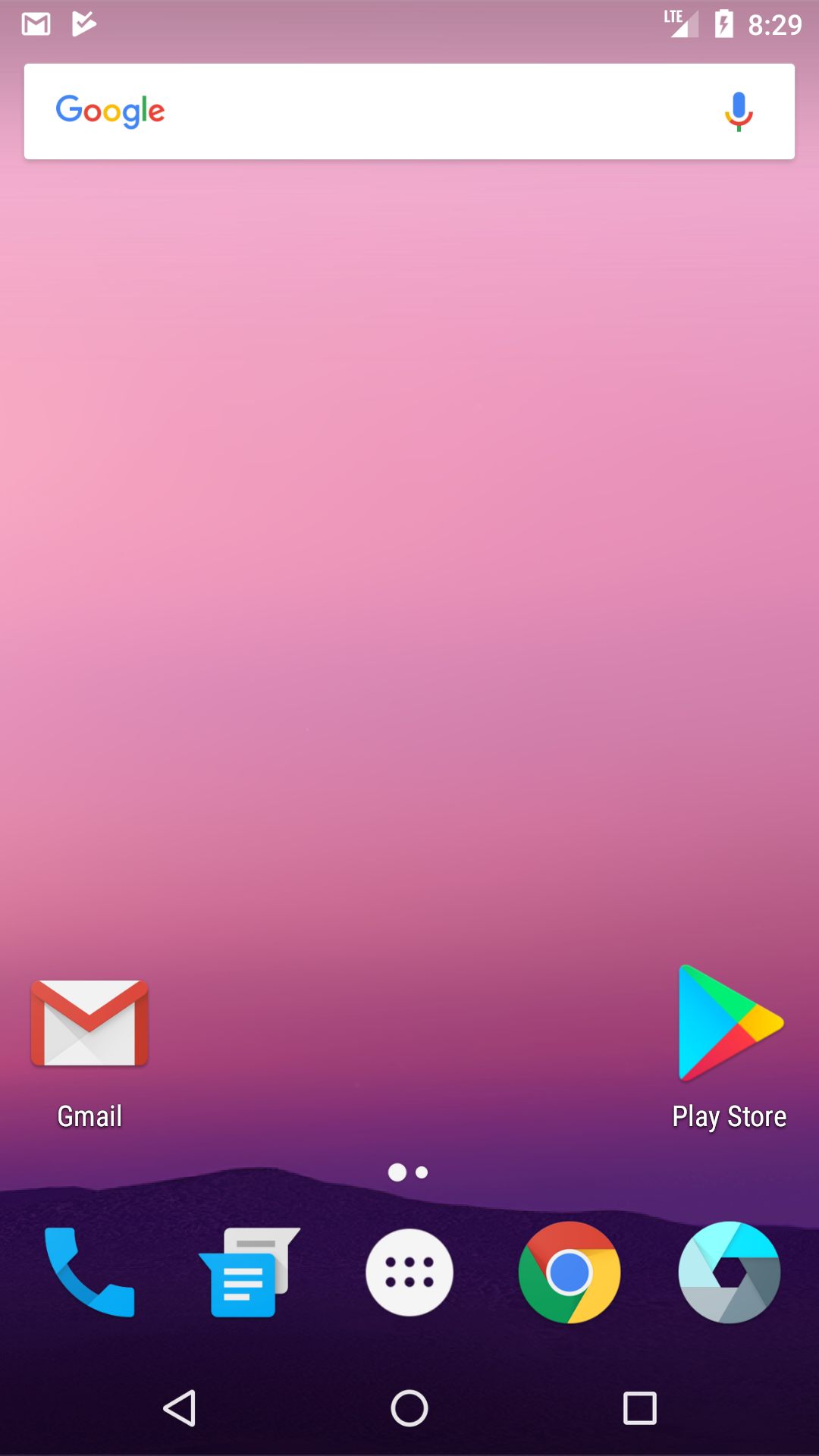Open the Messenger app
The image size is (819, 1456).
pyautogui.click(x=249, y=1272)
